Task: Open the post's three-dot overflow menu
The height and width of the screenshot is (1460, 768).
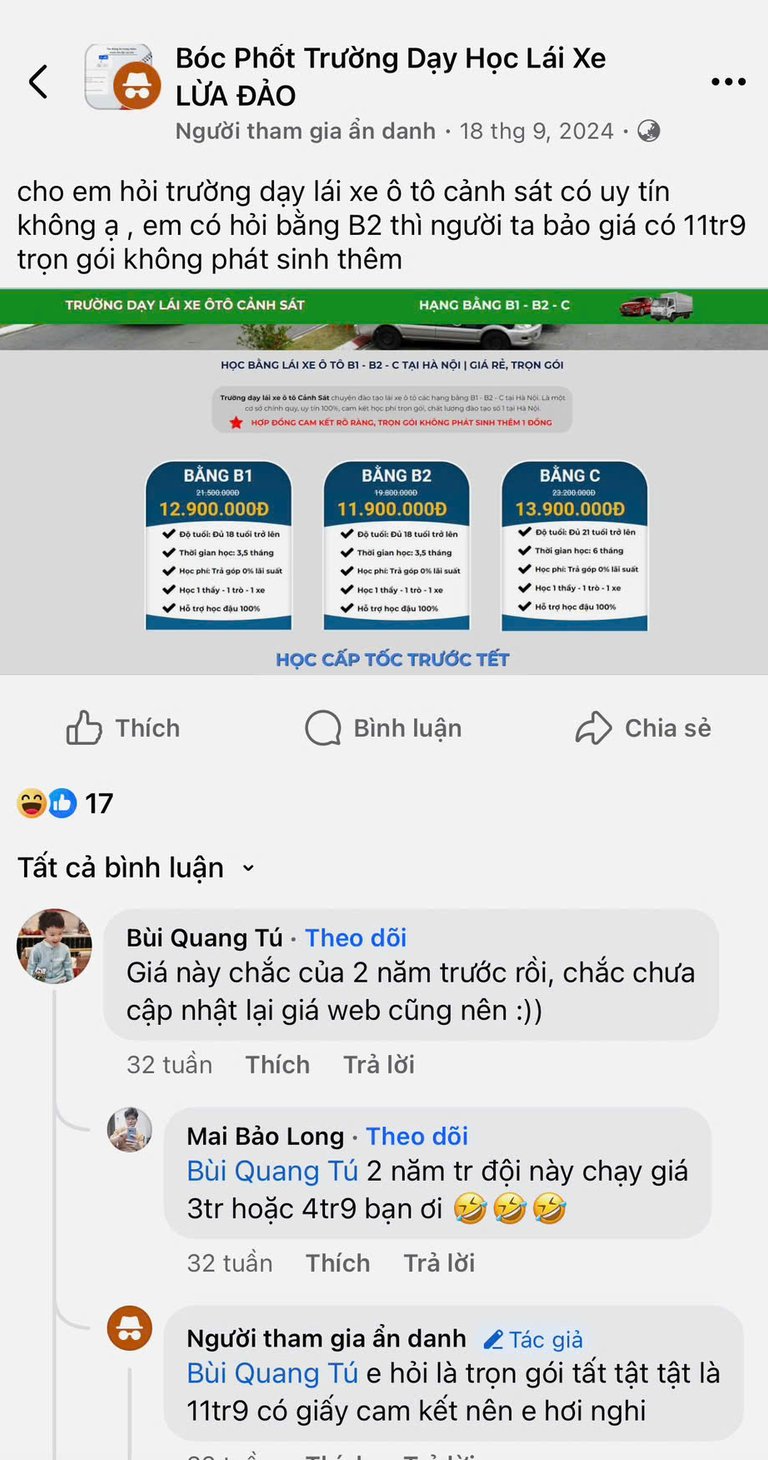Action: 728,82
